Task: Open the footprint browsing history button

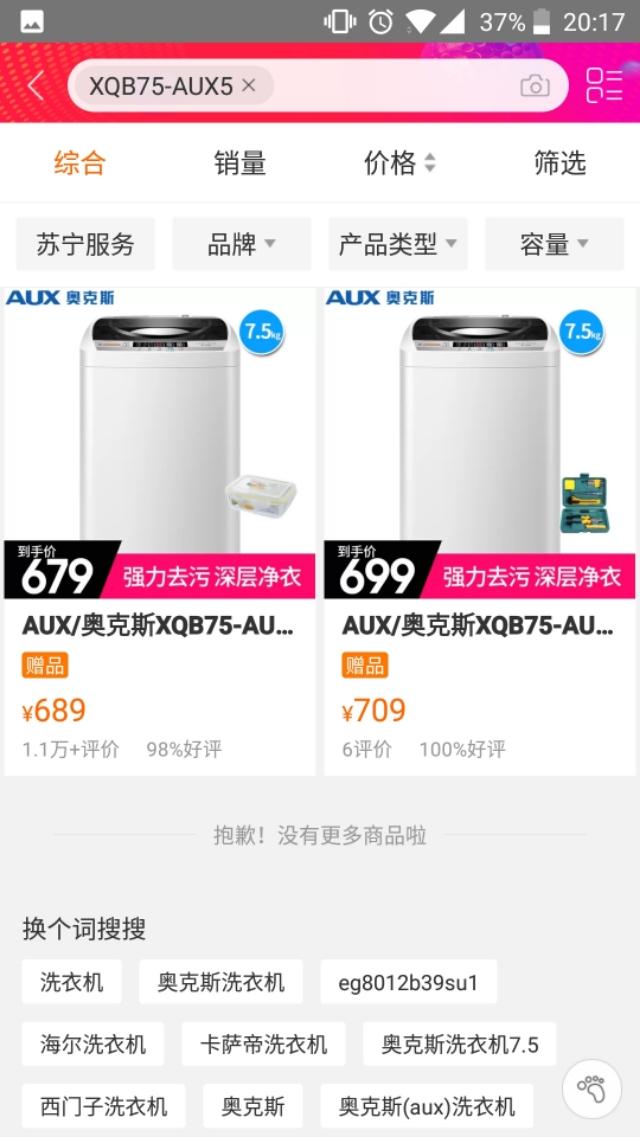Action: click(592, 1088)
